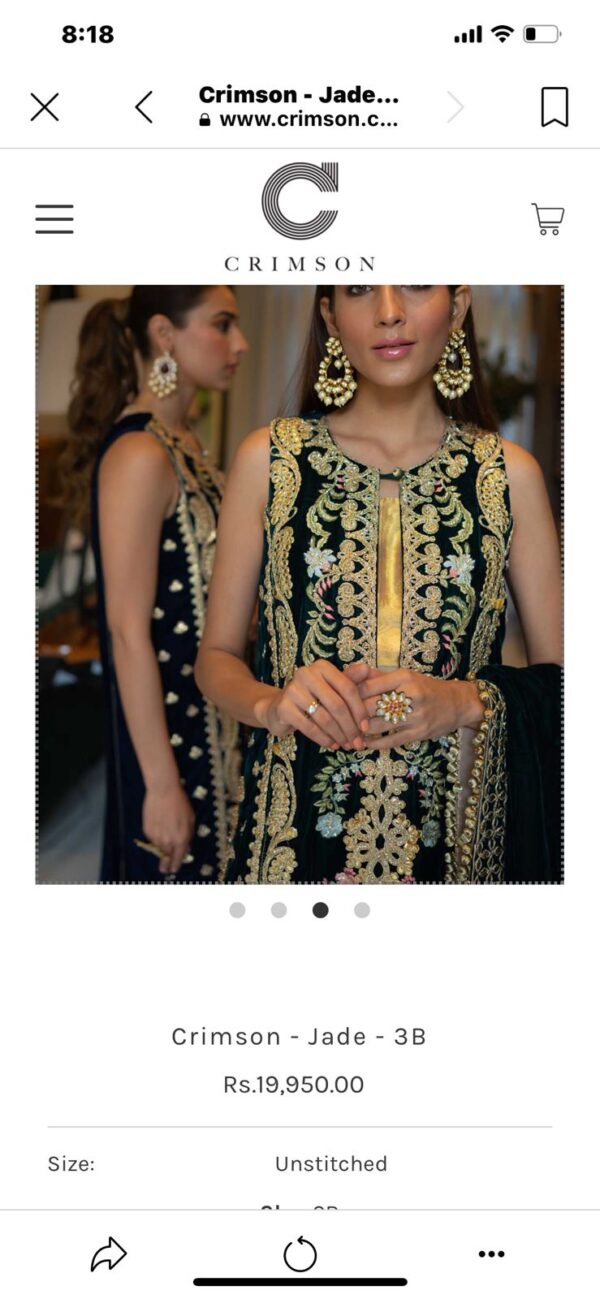The height and width of the screenshot is (1299, 600).
Task: Close the in-app browser
Action: point(45,107)
